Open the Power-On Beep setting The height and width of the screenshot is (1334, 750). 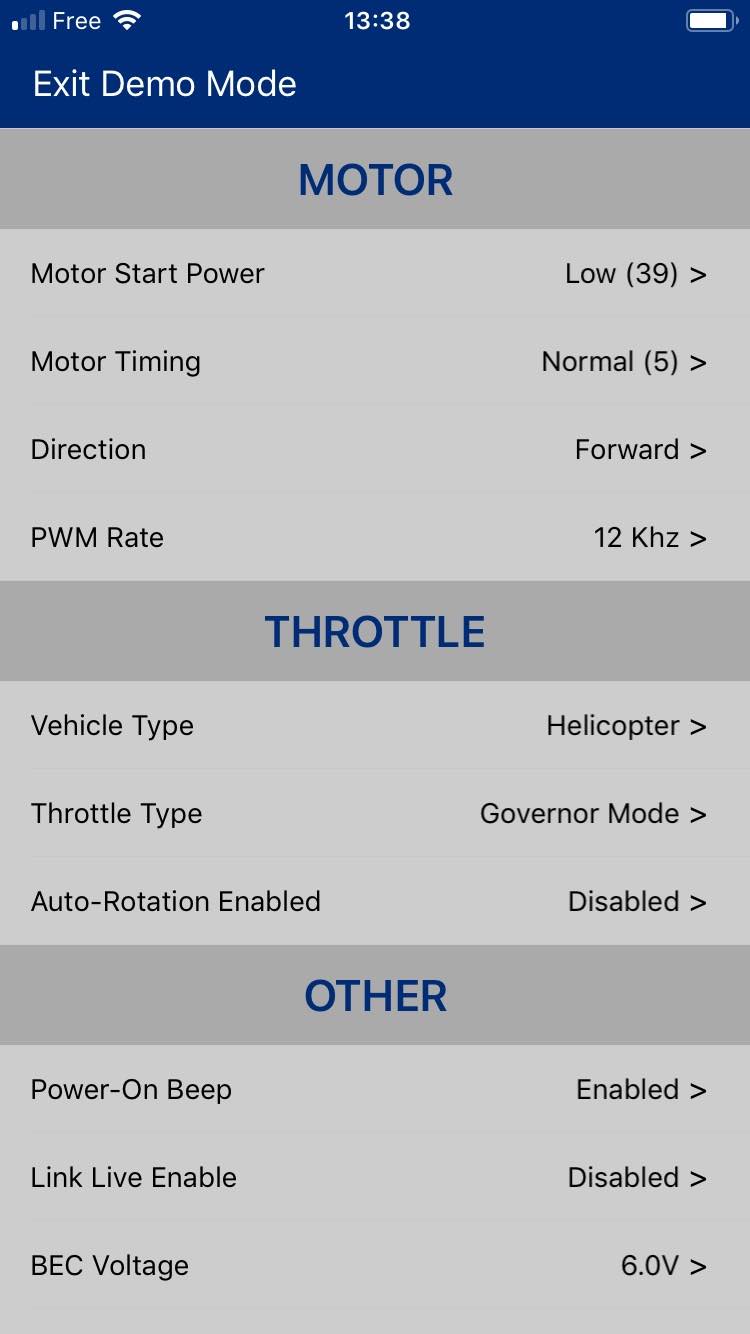coord(375,1089)
